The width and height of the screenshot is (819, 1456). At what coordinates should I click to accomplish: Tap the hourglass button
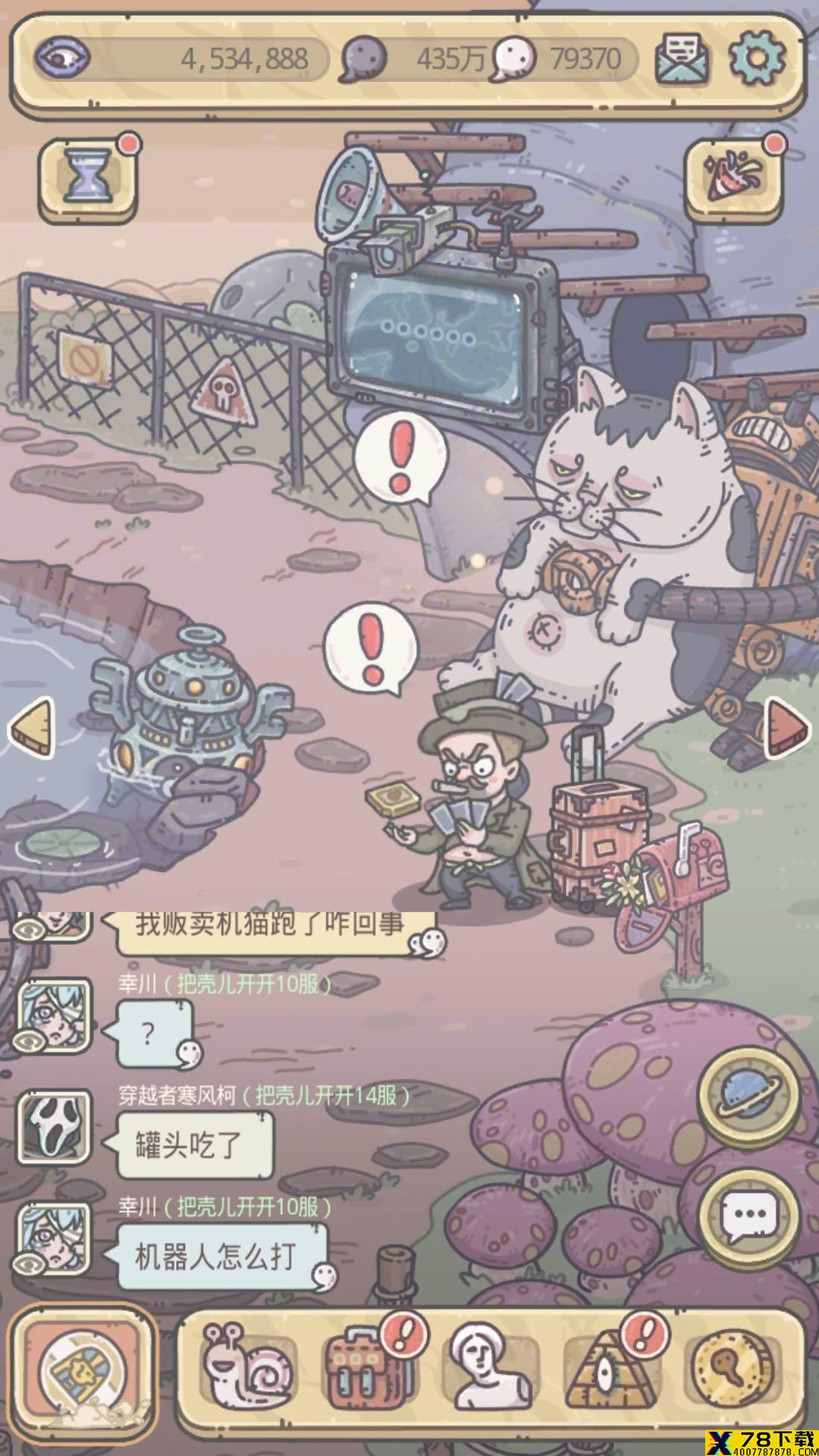tap(87, 180)
